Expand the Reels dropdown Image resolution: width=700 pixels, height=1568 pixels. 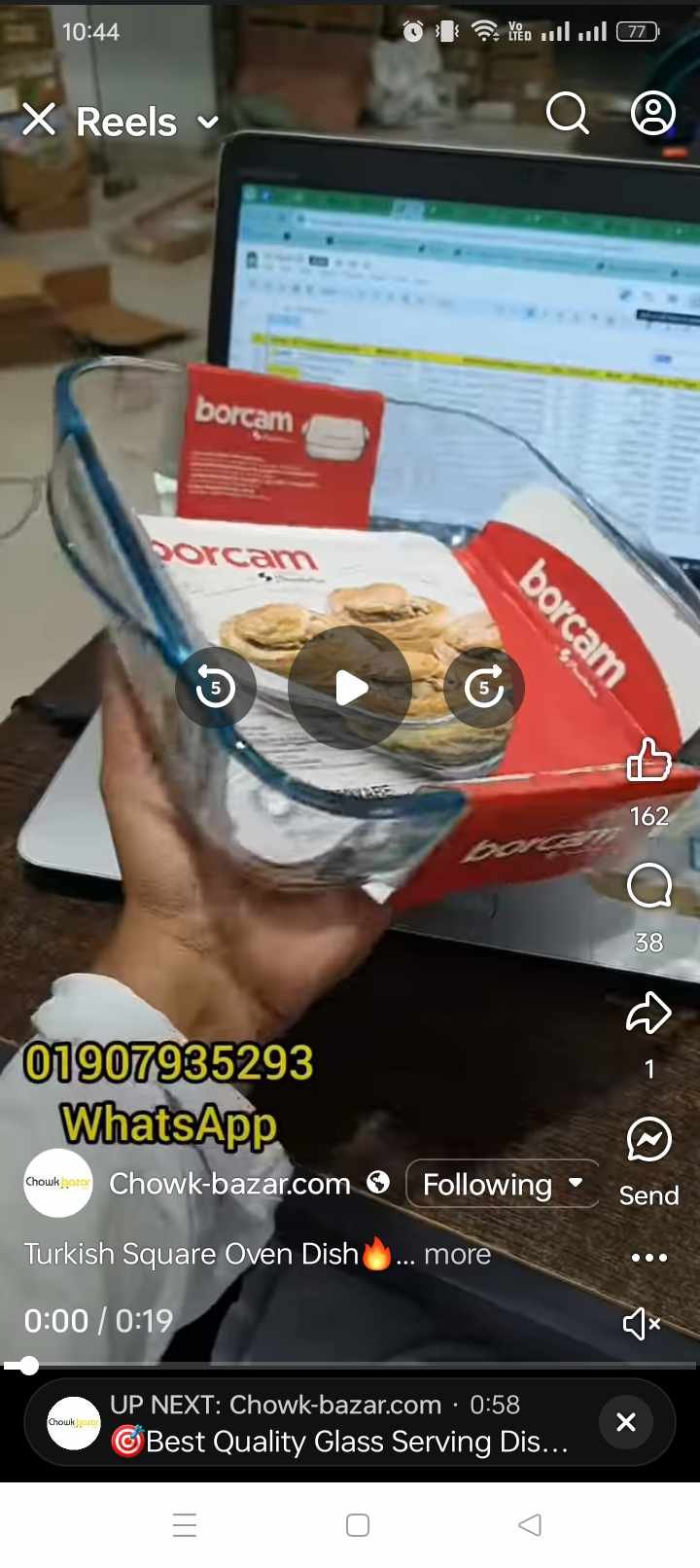click(x=207, y=123)
